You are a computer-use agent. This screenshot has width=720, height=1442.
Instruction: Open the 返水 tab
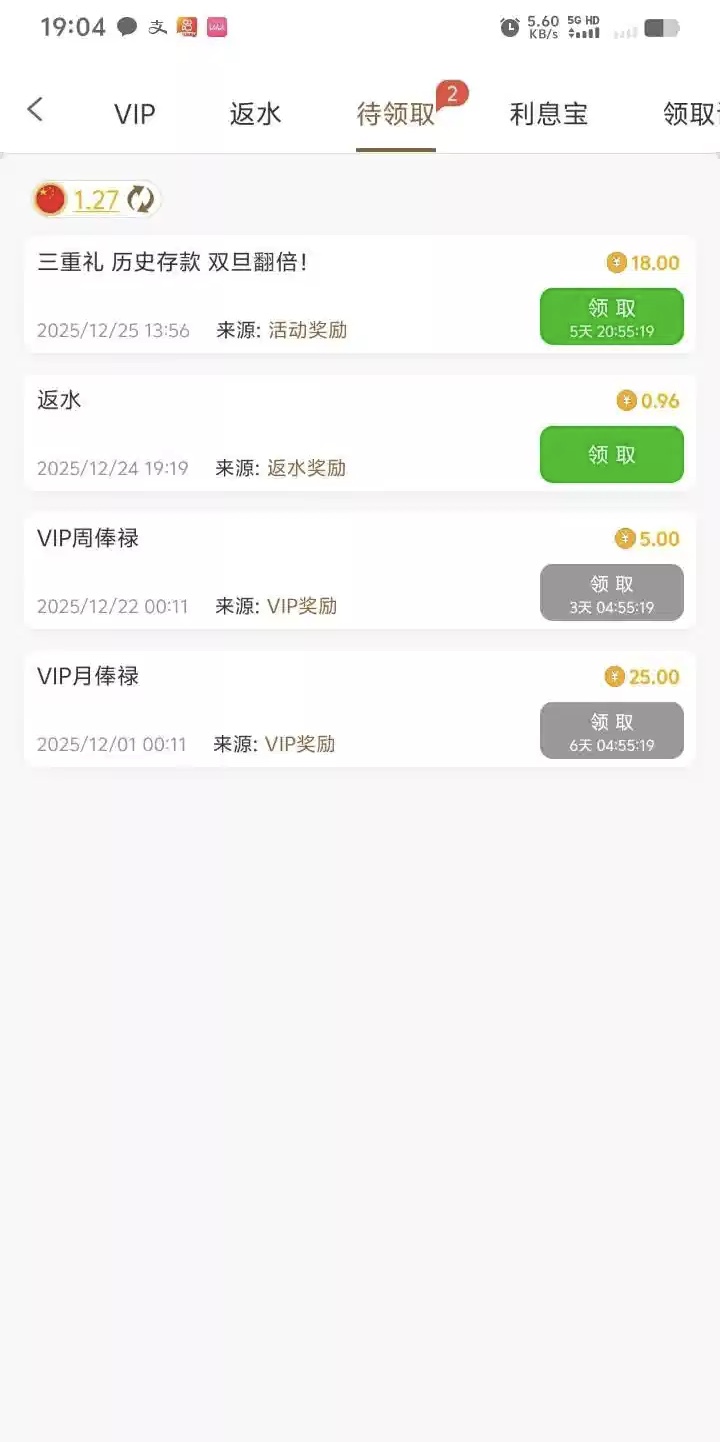click(x=256, y=114)
